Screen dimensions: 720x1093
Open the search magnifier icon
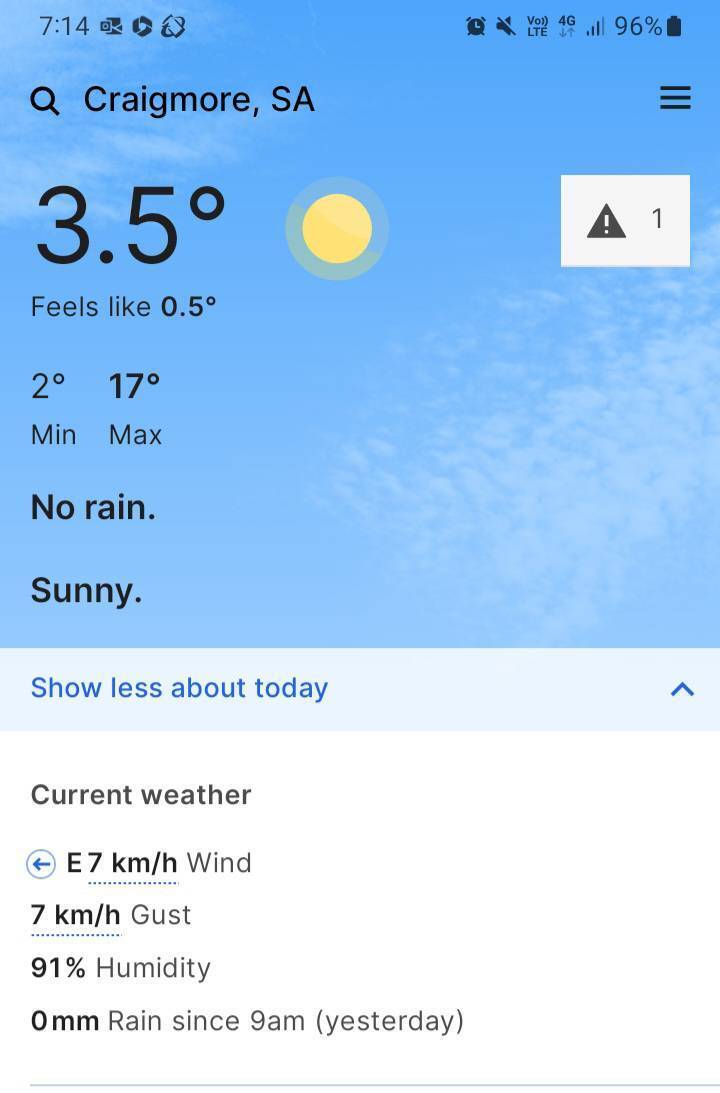(44, 98)
